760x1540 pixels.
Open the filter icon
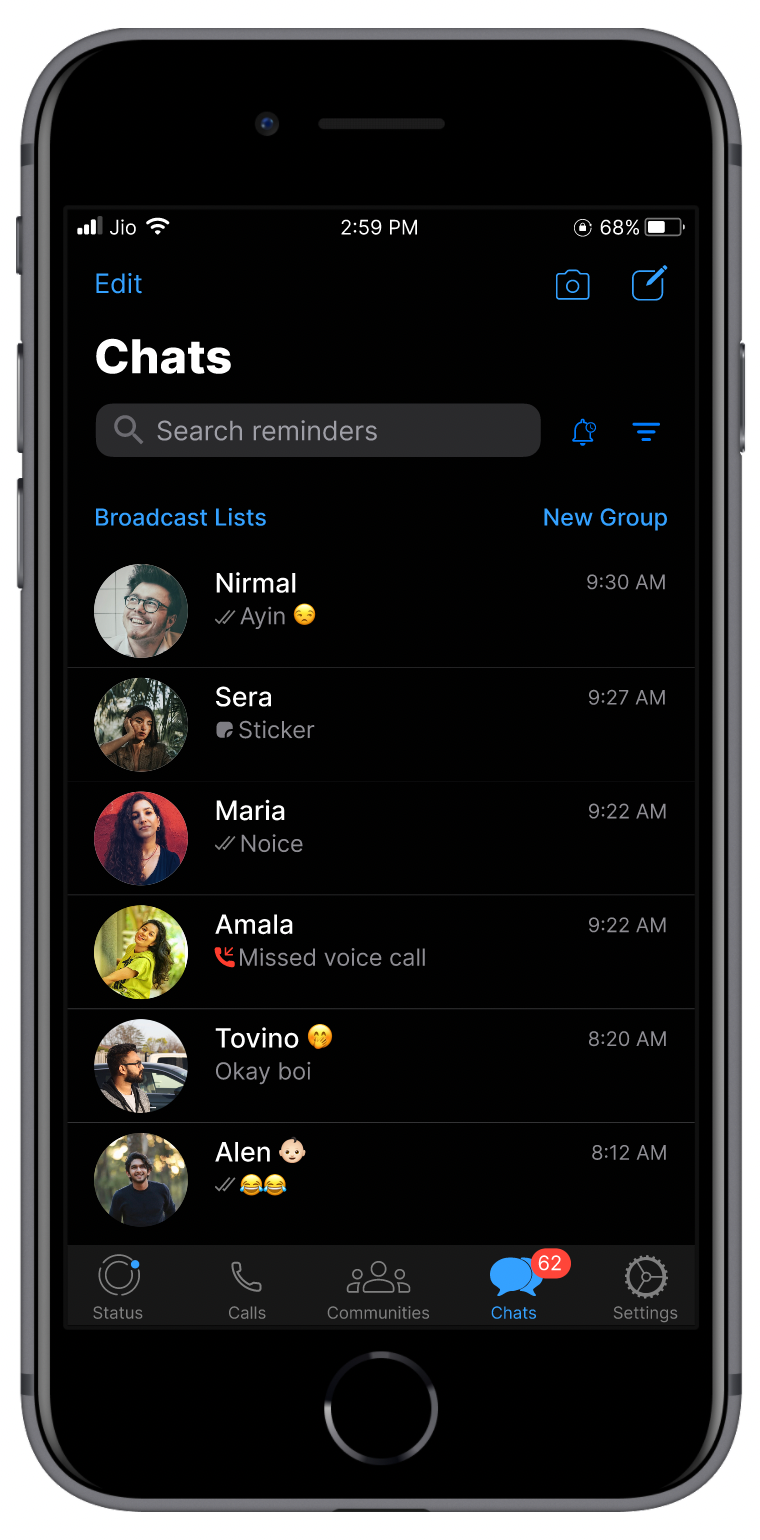tap(646, 432)
